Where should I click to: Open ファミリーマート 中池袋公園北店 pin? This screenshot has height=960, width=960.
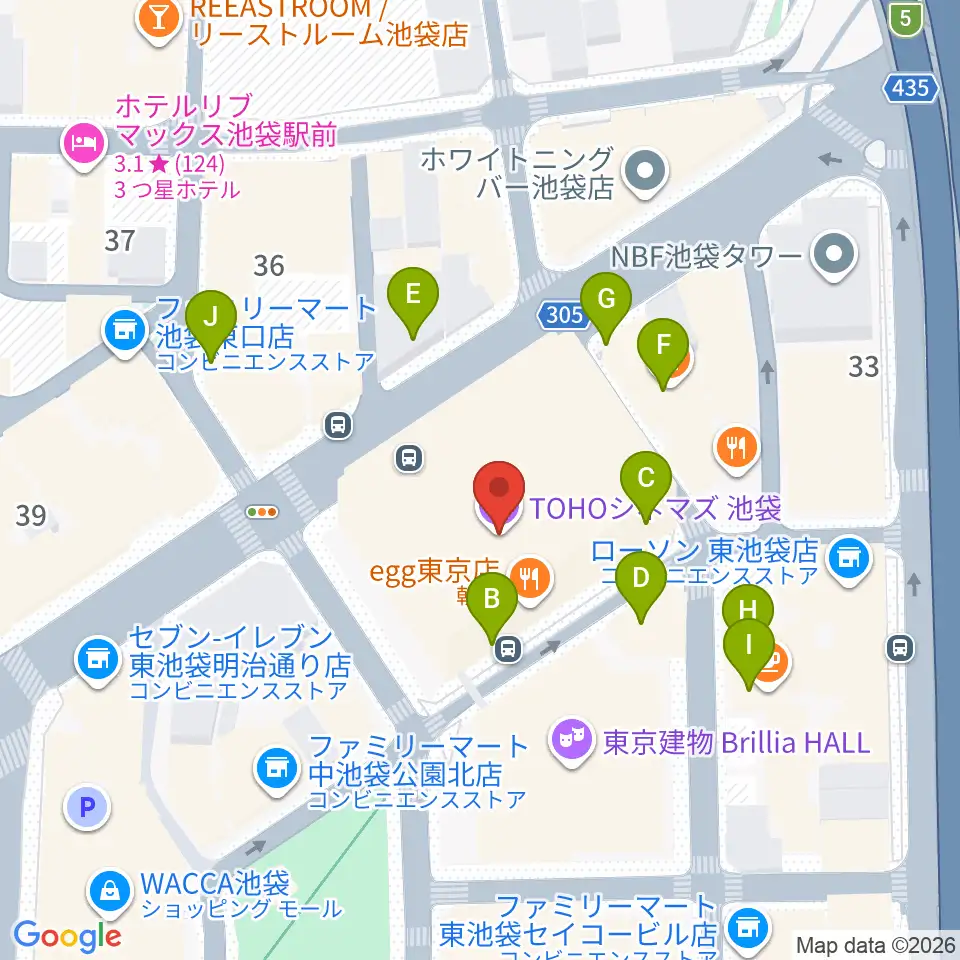[x=277, y=770]
